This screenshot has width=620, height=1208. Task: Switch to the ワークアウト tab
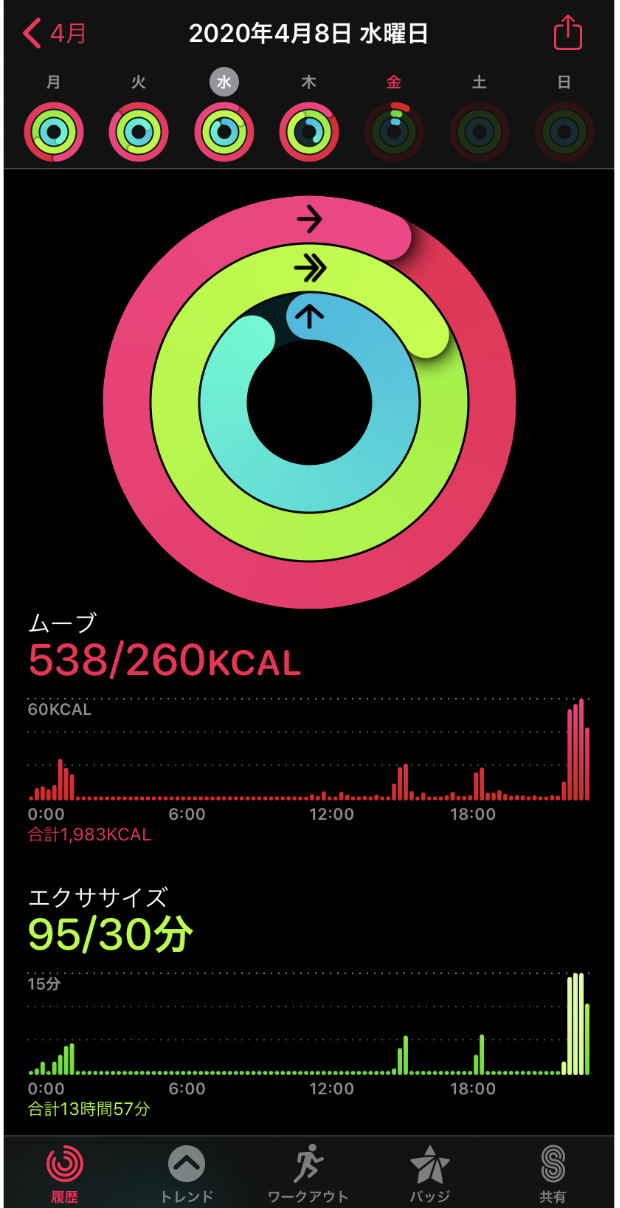308,1174
